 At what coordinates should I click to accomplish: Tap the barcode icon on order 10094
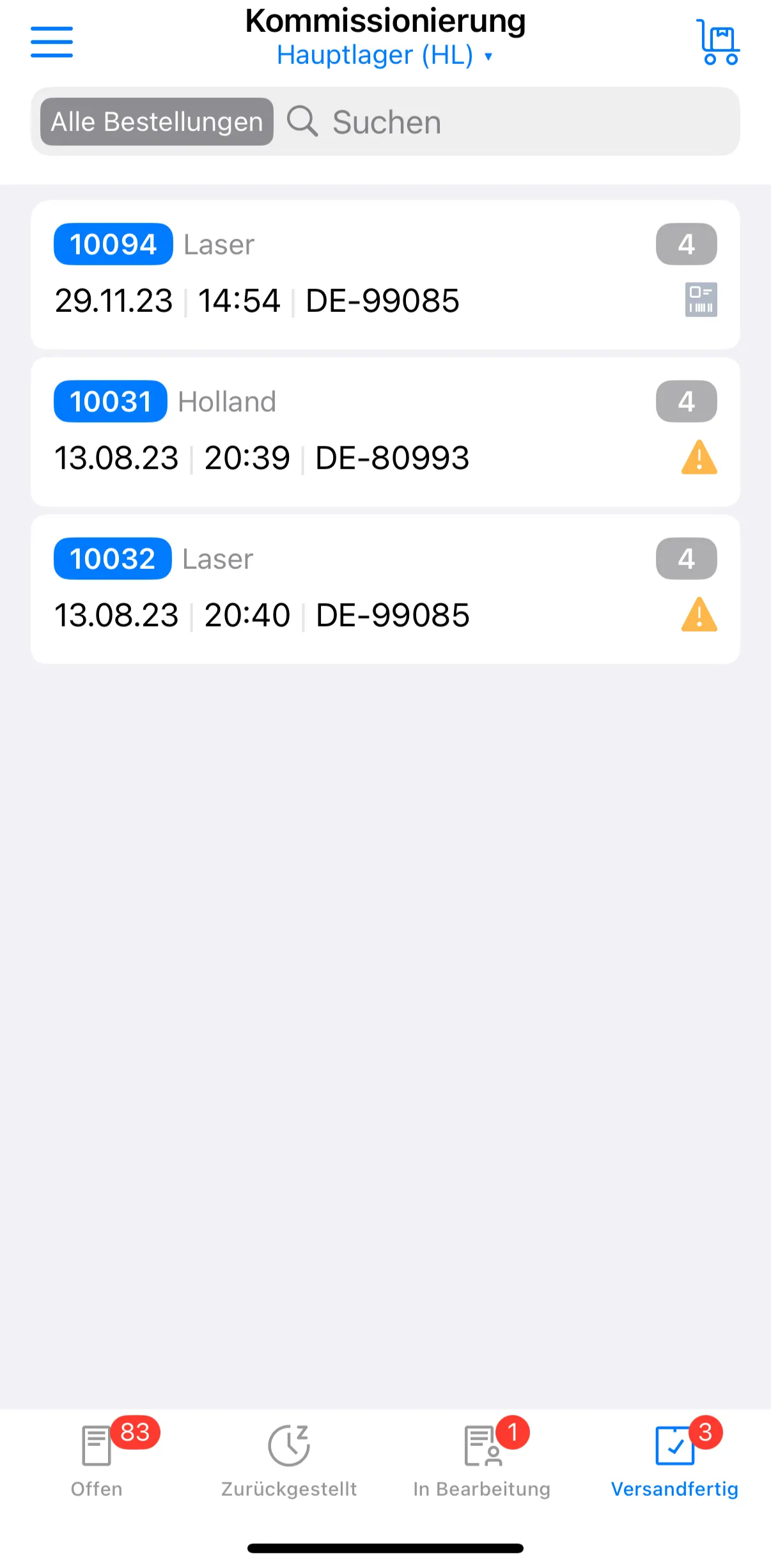701,300
